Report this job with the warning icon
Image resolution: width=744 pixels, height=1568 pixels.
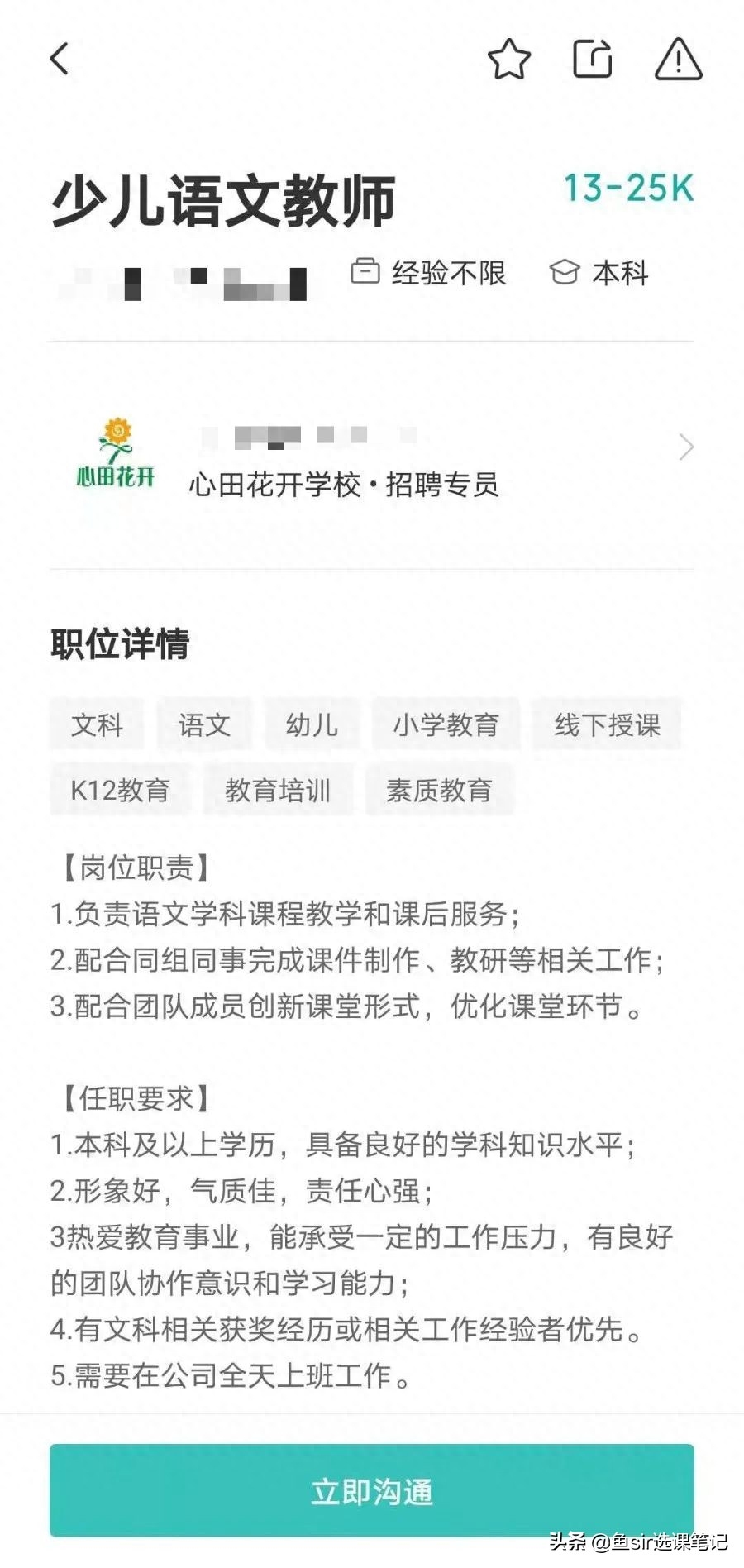point(678,60)
